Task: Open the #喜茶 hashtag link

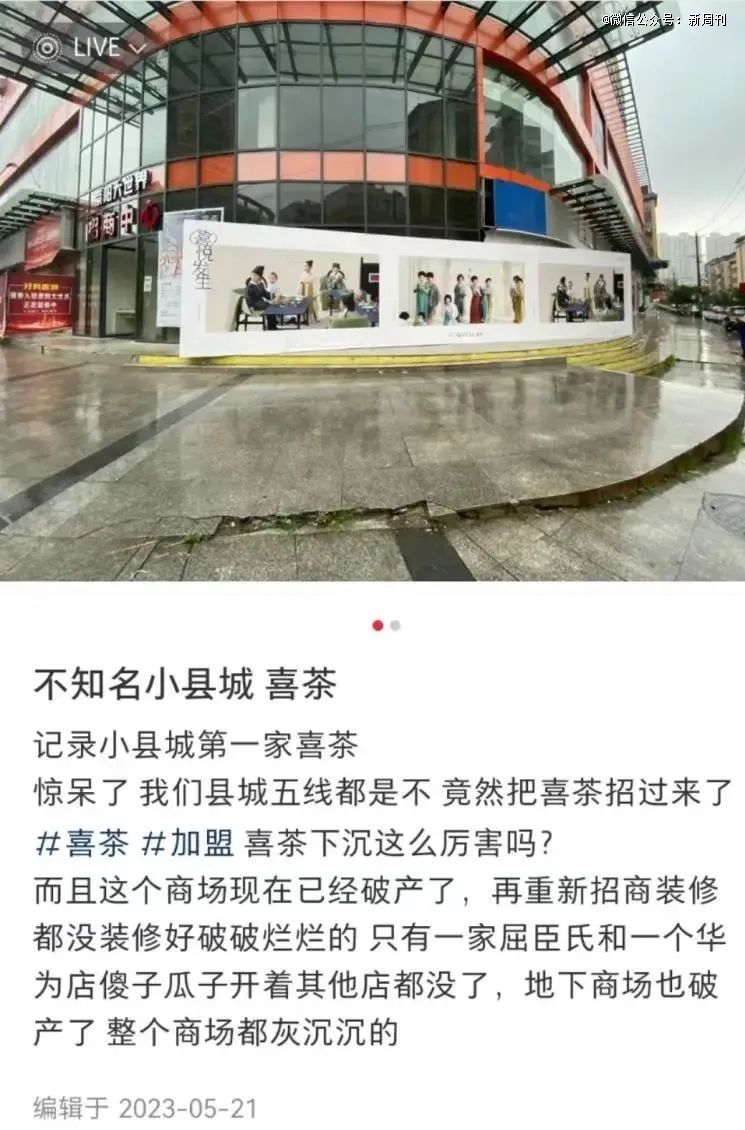Action: [x=82, y=843]
